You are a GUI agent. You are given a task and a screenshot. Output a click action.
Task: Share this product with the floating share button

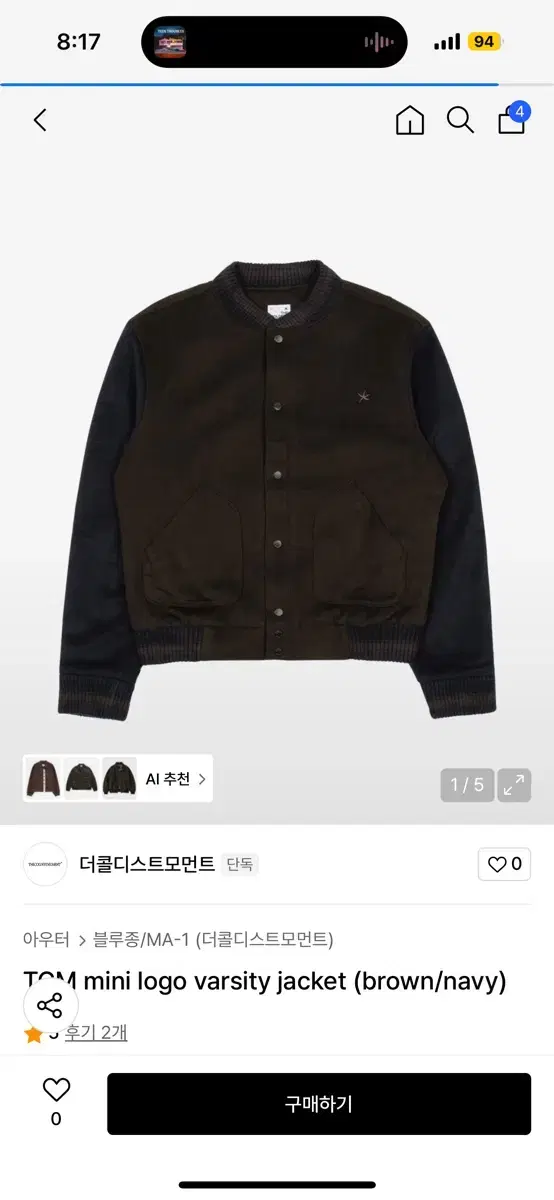[50, 1006]
